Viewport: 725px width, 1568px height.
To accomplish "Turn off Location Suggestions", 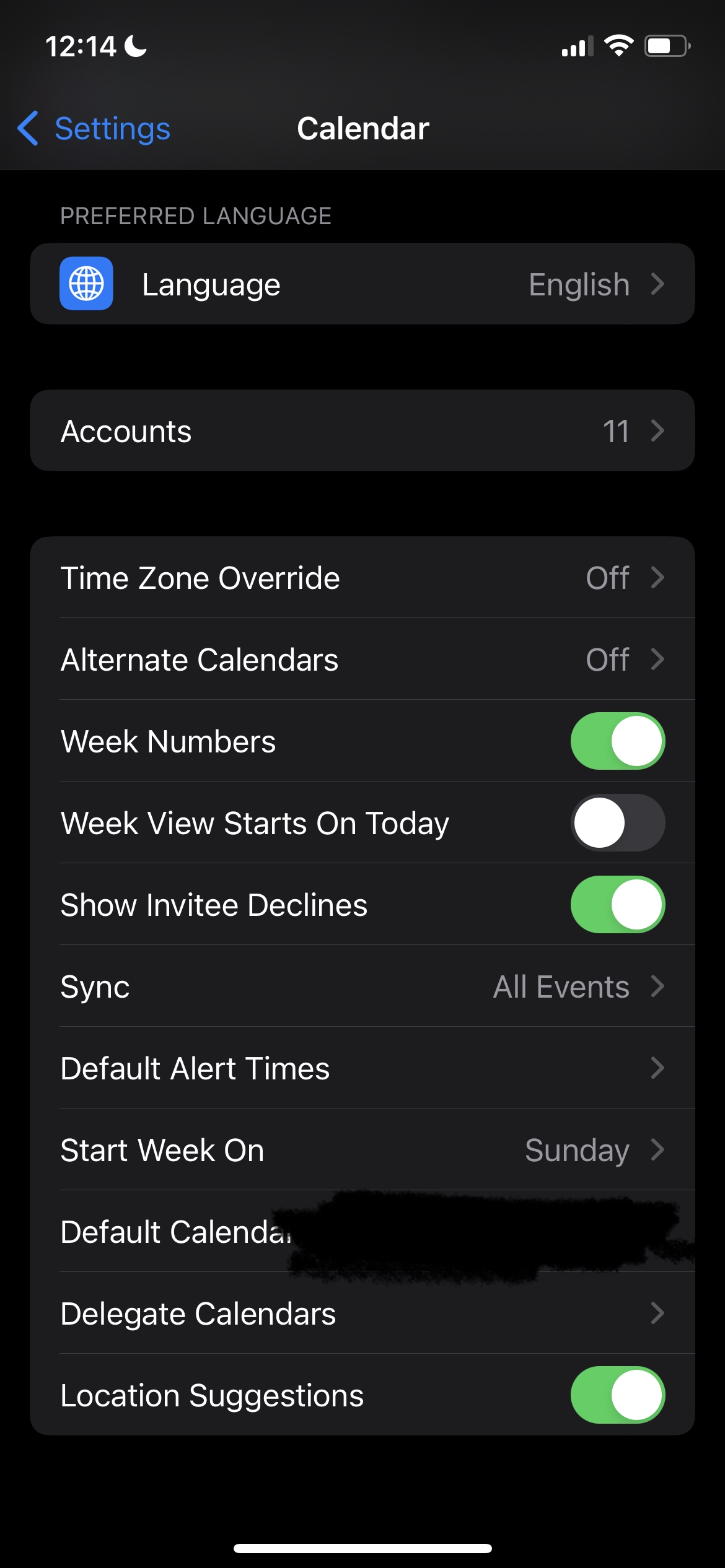I will pos(617,1395).
